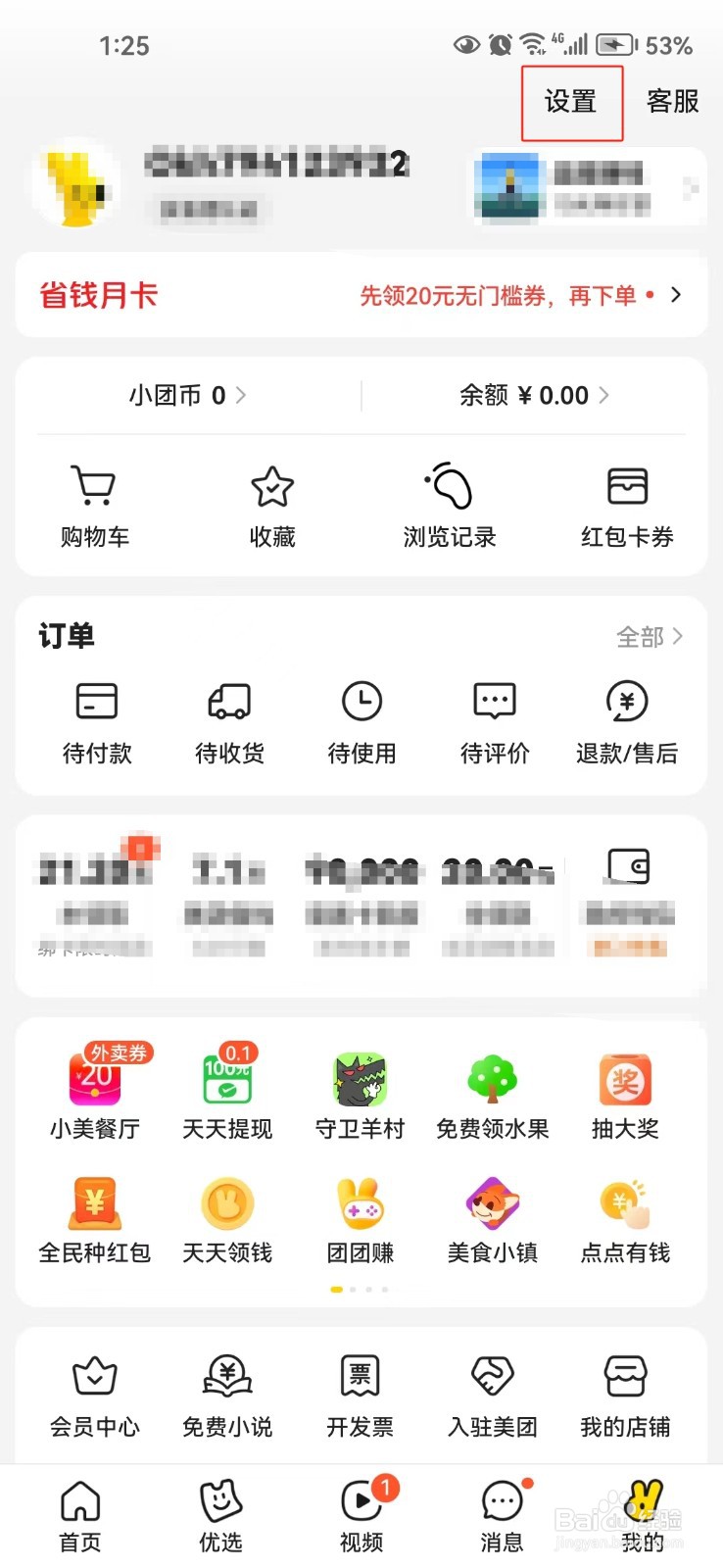Image resolution: width=723 pixels, height=1568 pixels.
Task: Open the 购物车 shopping cart
Action: click(95, 506)
